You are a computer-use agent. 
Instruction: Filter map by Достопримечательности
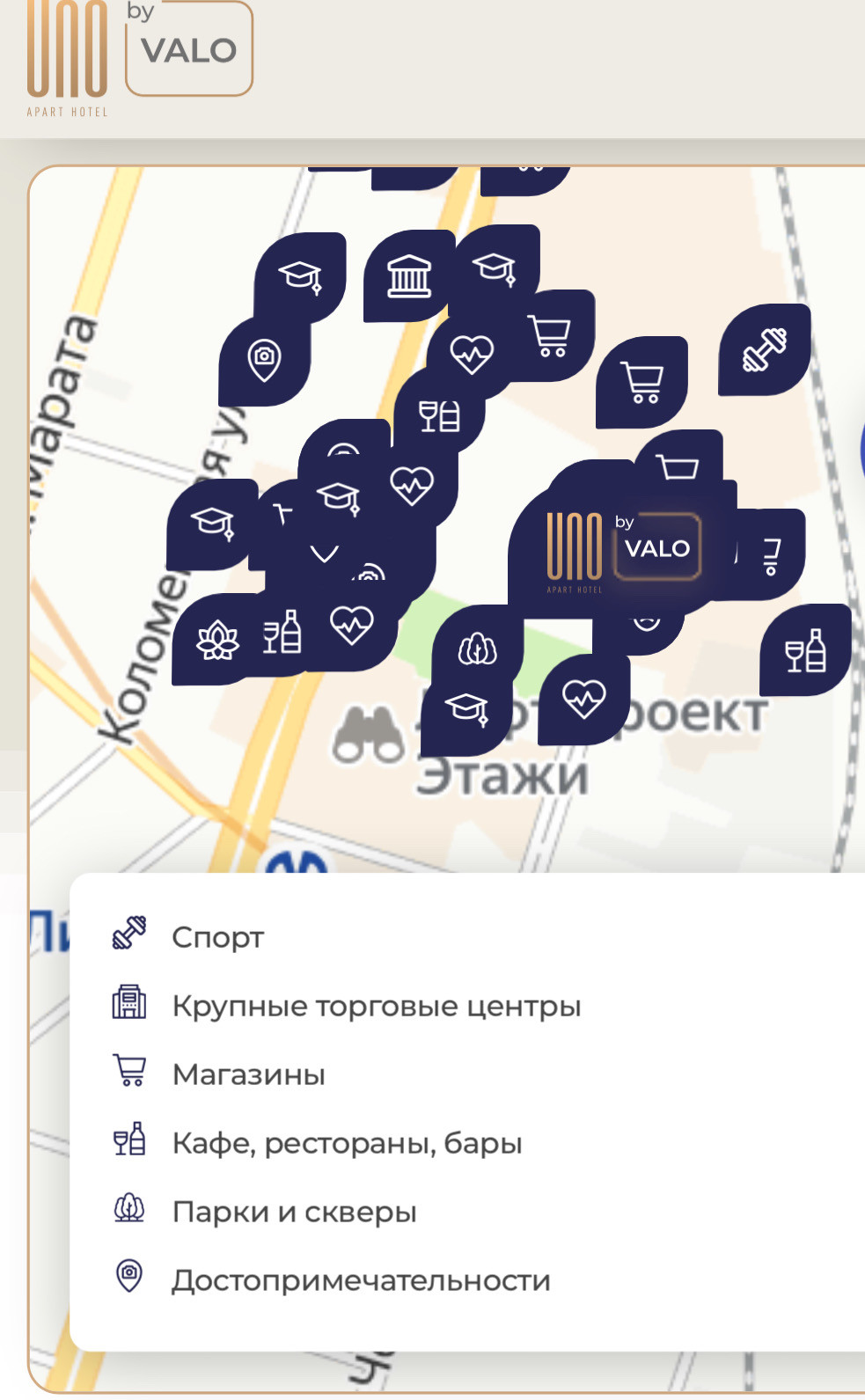pos(361,1279)
